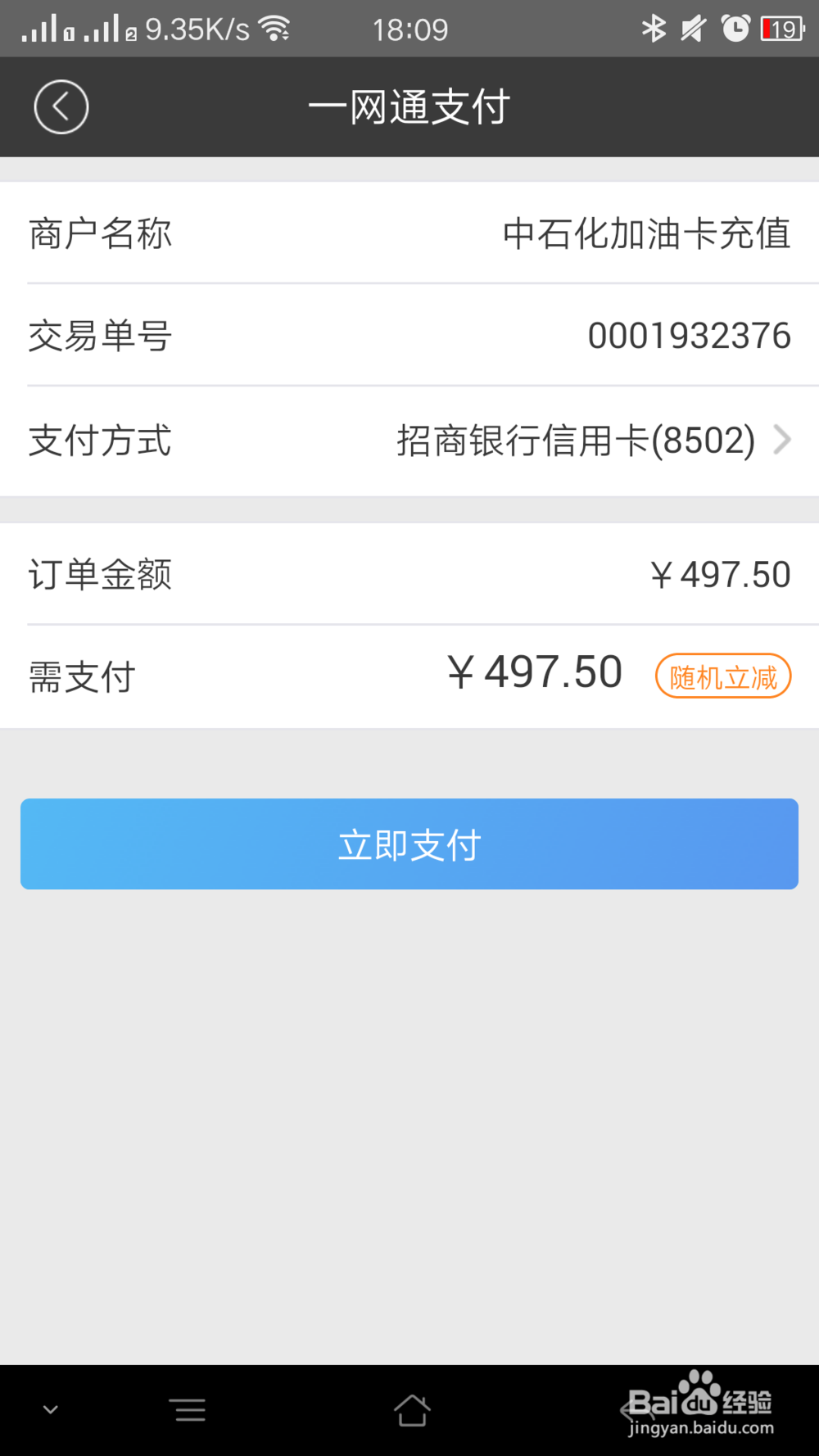Select the 一网通支付 title text

pos(409,106)
